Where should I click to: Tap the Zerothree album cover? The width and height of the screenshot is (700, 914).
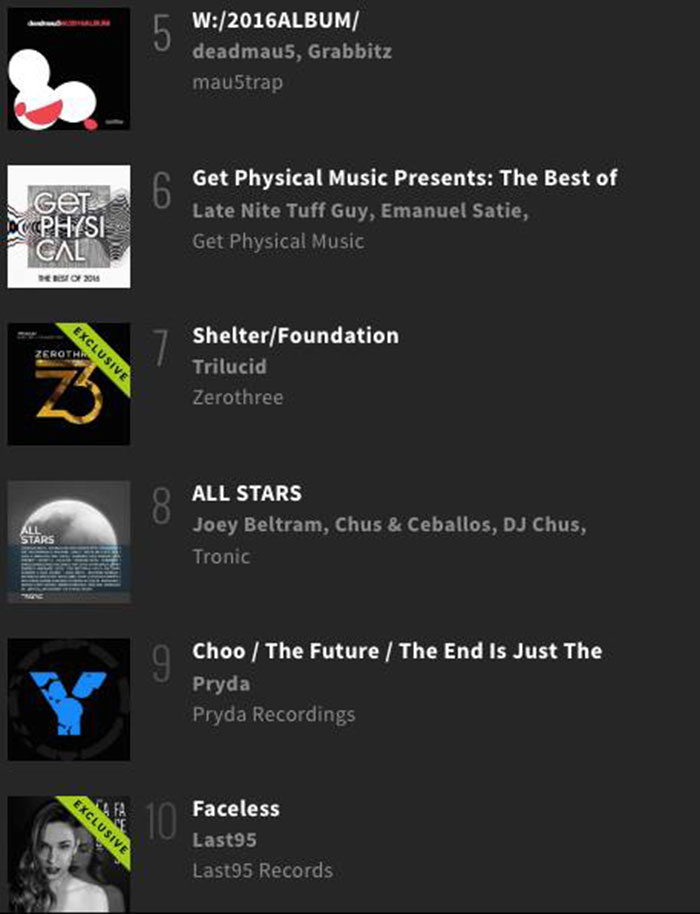point(68,384)
